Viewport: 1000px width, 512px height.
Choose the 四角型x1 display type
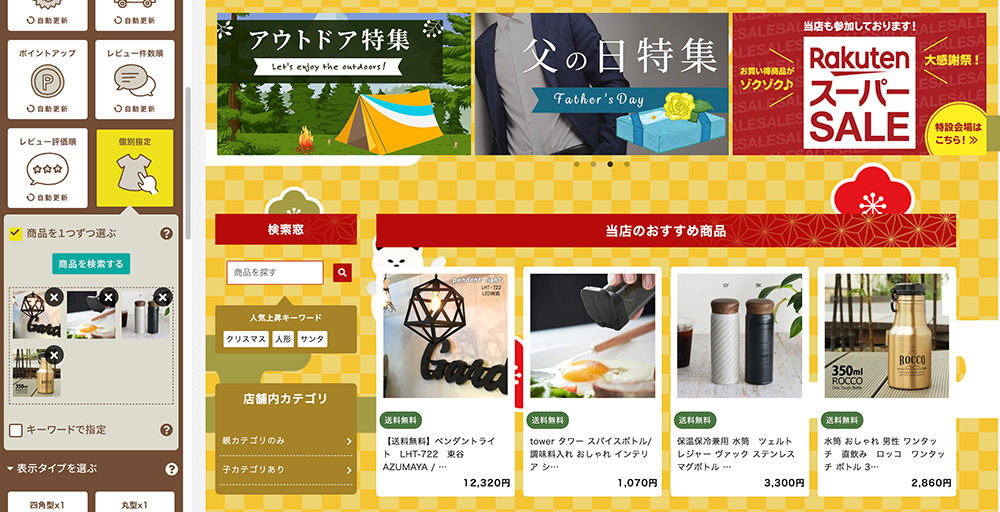pyautogui.click(x=46, y=503)
